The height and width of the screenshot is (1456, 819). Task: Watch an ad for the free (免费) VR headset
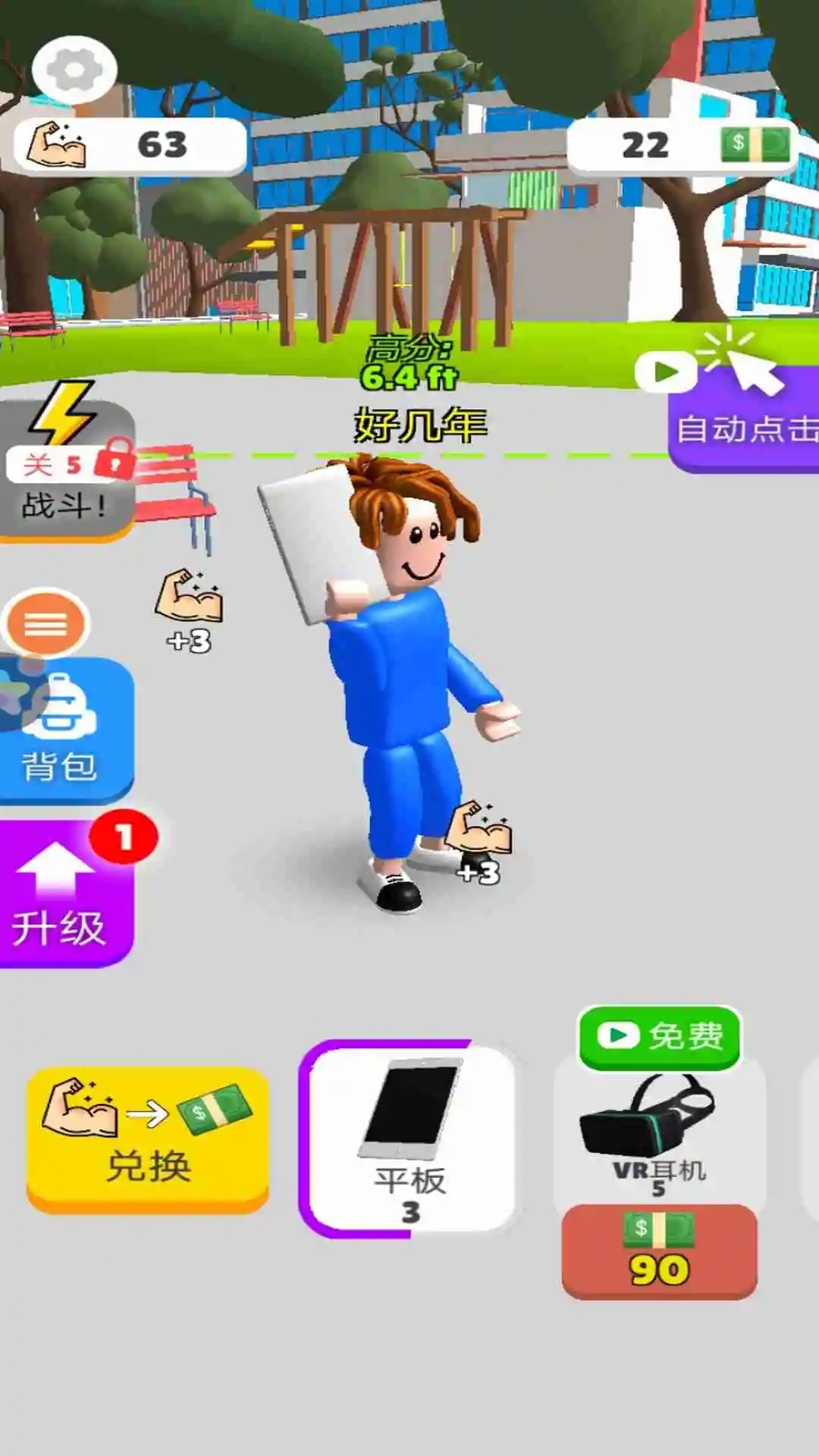660,1037
